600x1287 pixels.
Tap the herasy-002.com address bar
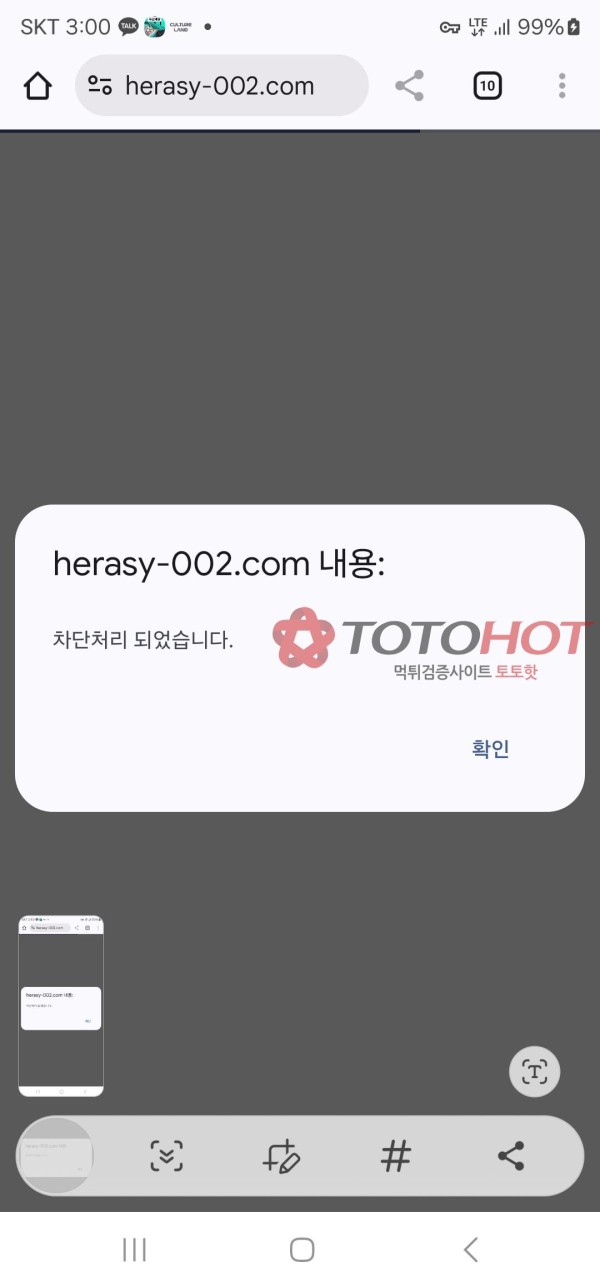click(220, 86)
